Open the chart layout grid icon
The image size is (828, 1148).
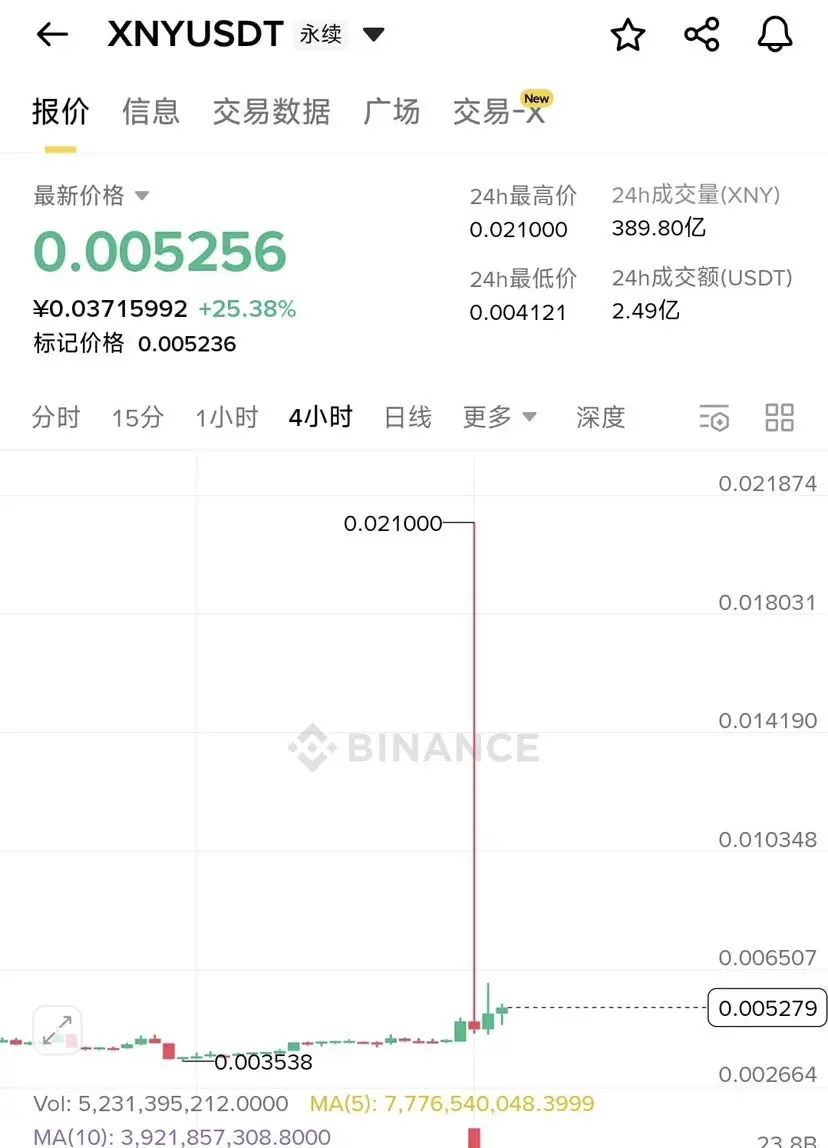779,417
